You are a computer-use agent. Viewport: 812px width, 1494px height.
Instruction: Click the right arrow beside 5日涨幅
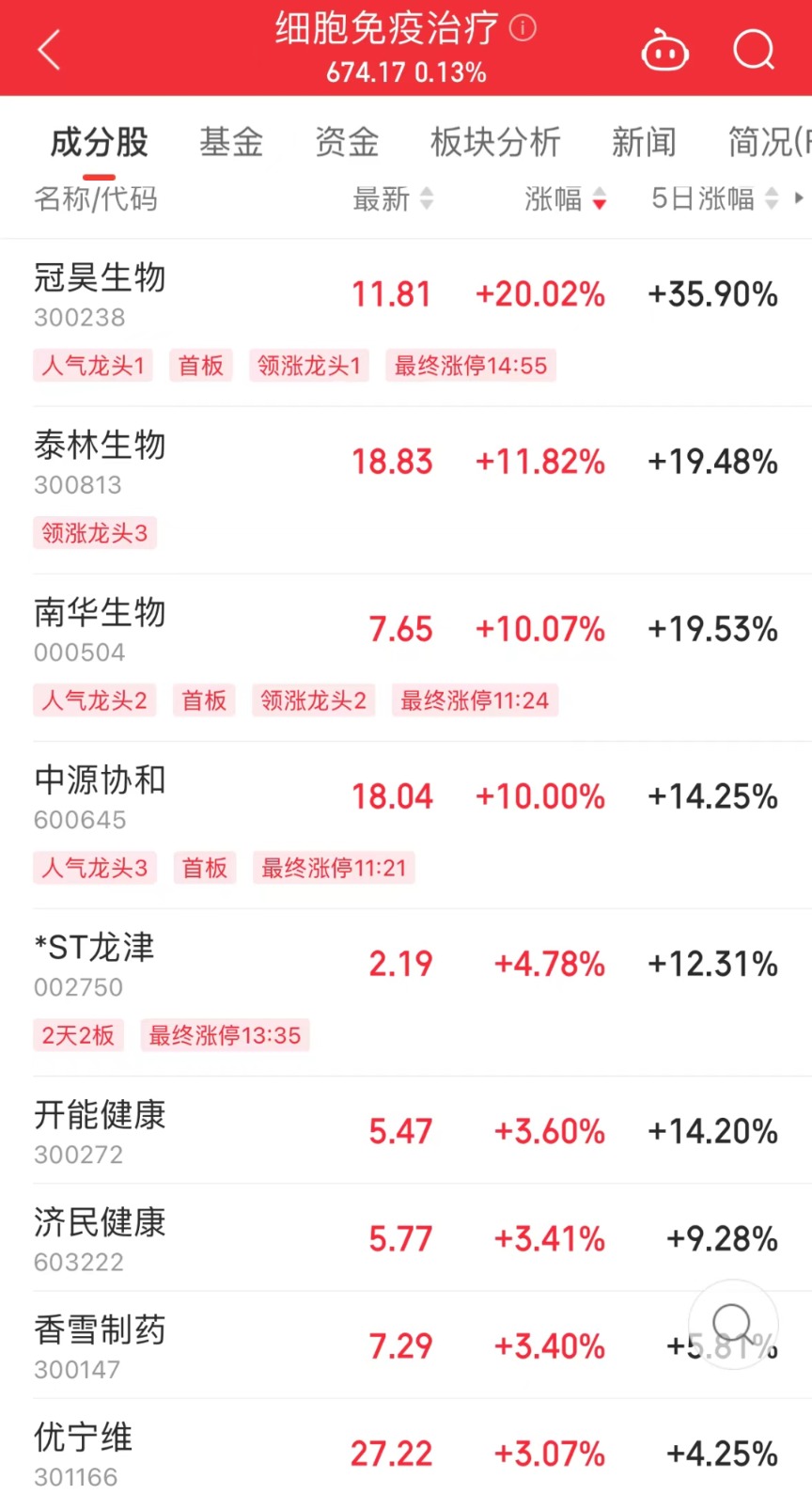798,198
